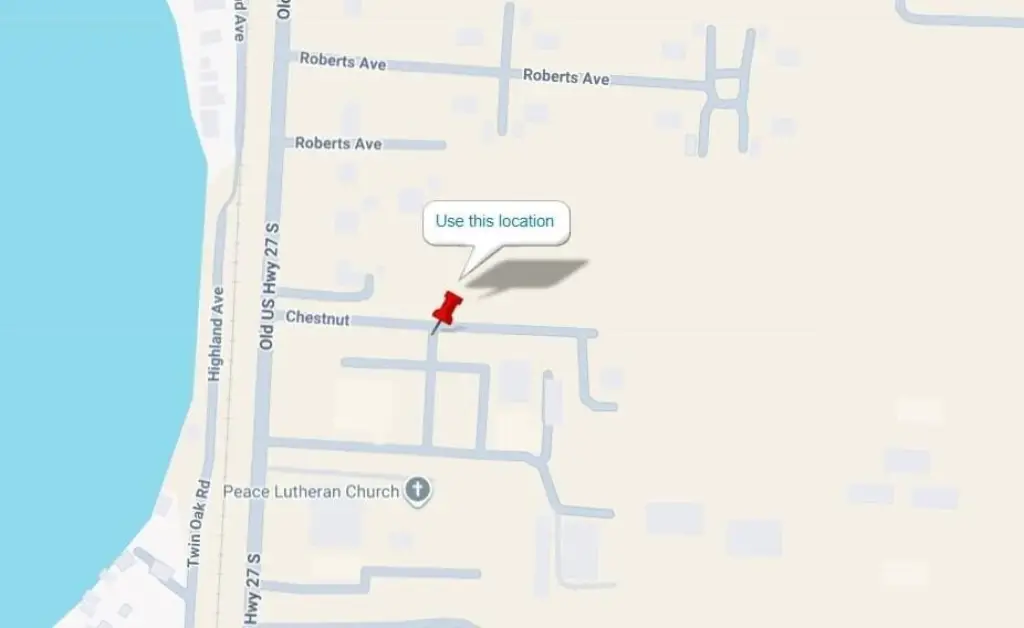Tap the red location pin
Image resolution: width=1024 pixels, height=628 pixels.
[x=448, y=309]
